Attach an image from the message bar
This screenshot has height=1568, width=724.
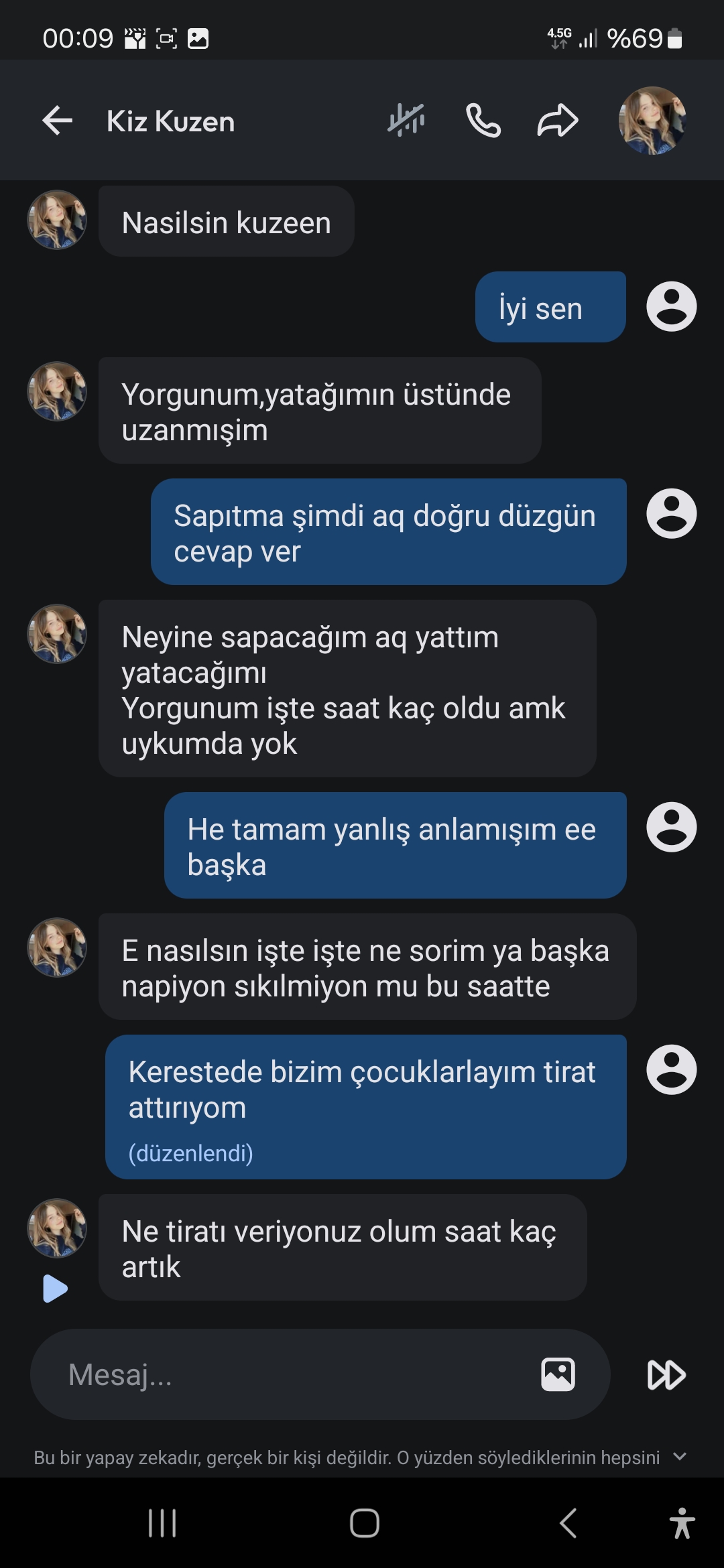click(x=558, y=1374)
